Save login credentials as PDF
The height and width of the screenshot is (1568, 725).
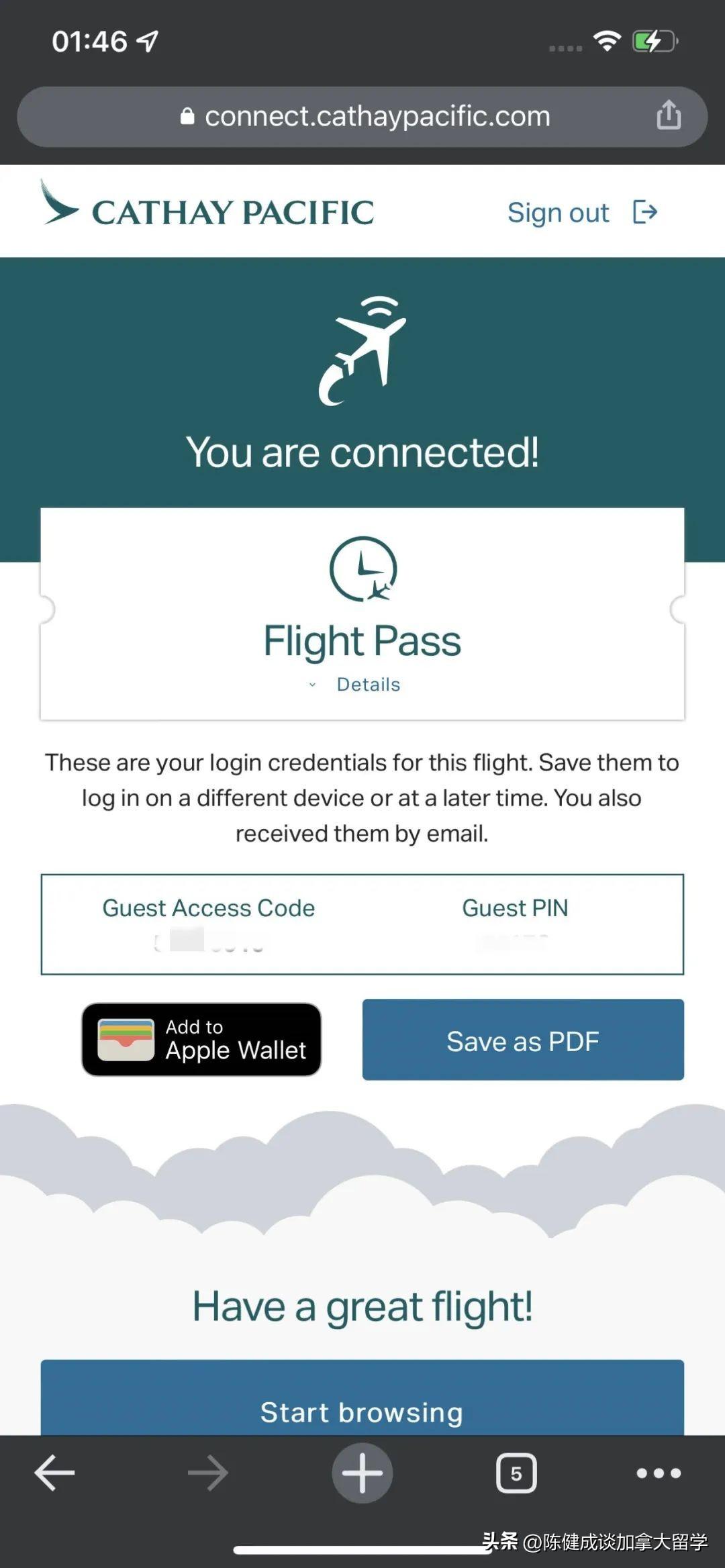click(x=523, y=1040)
